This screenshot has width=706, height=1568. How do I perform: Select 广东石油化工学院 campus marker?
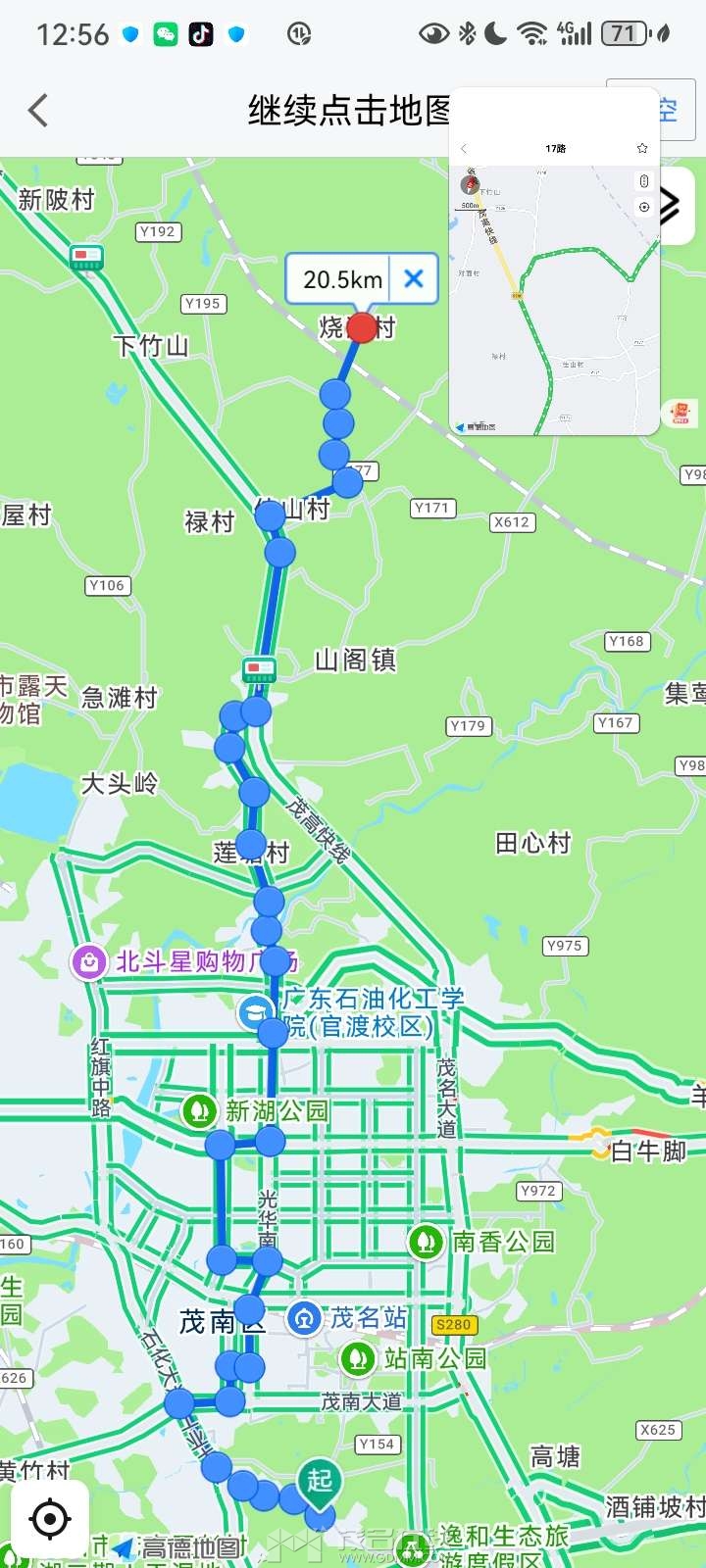tap(254, 1010)
